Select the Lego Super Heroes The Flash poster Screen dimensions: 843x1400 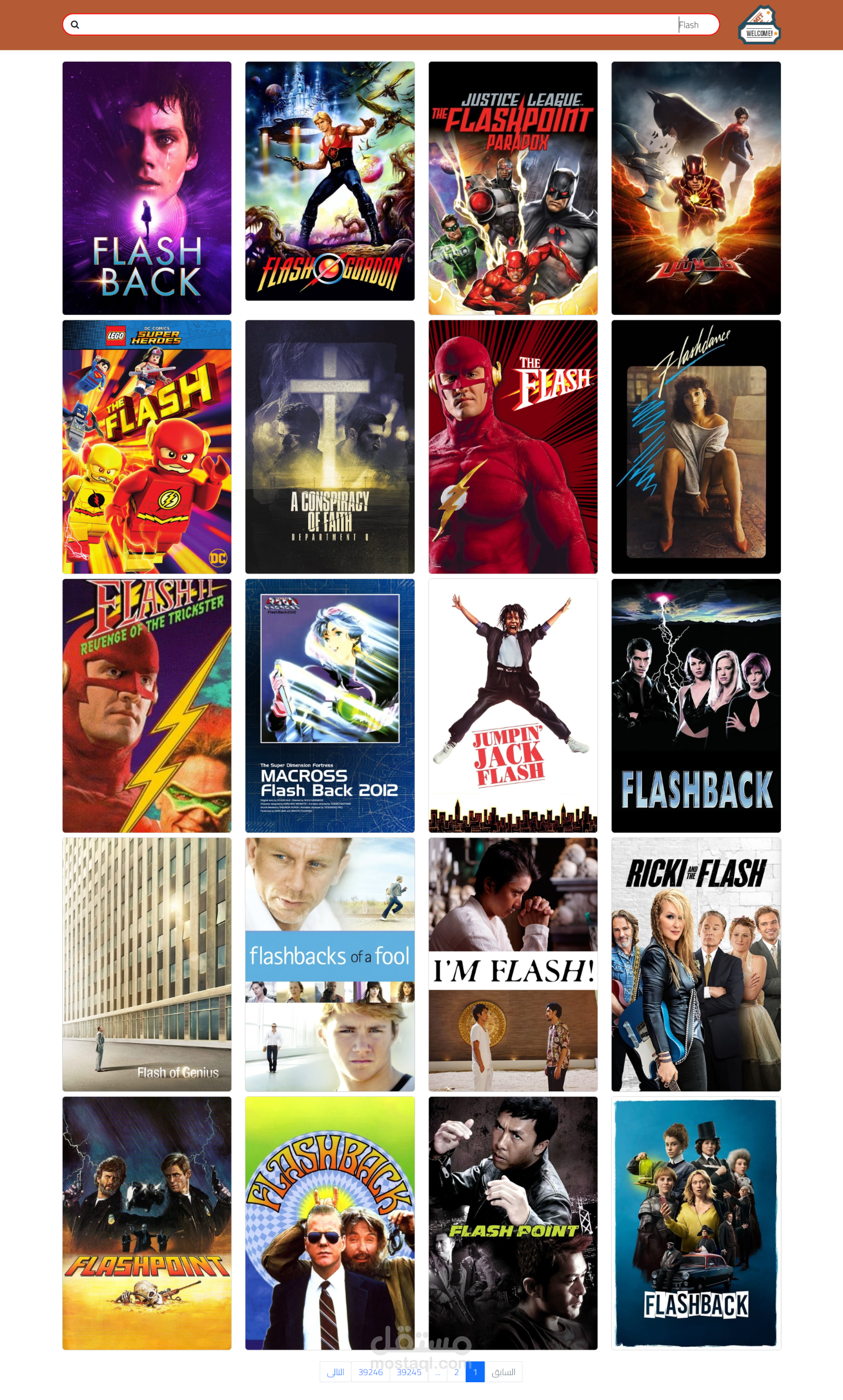(147, 447)
